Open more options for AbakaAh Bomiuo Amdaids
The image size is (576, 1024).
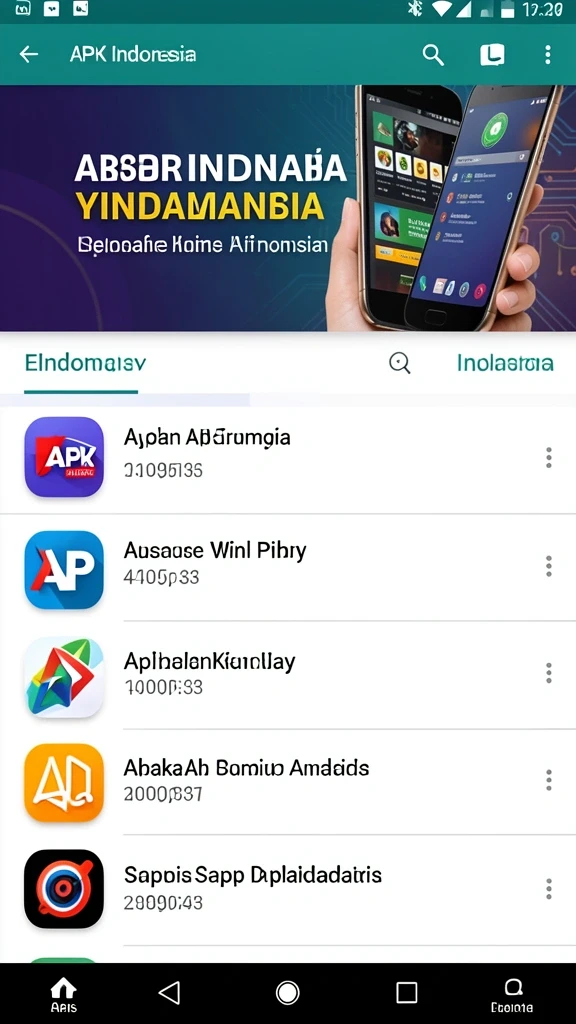click(549, 780)
